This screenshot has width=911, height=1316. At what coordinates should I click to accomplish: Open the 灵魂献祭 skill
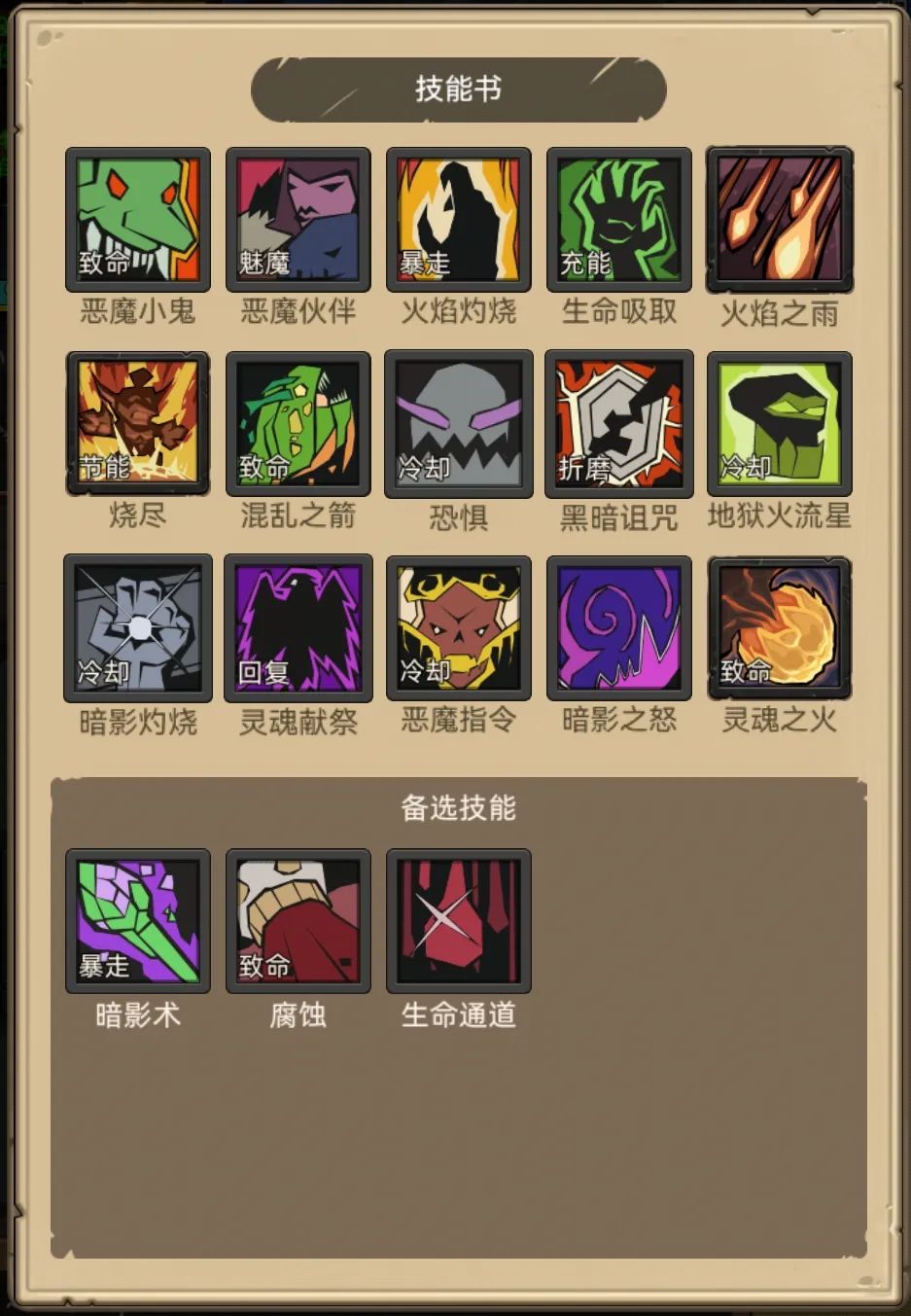point(298,628)
